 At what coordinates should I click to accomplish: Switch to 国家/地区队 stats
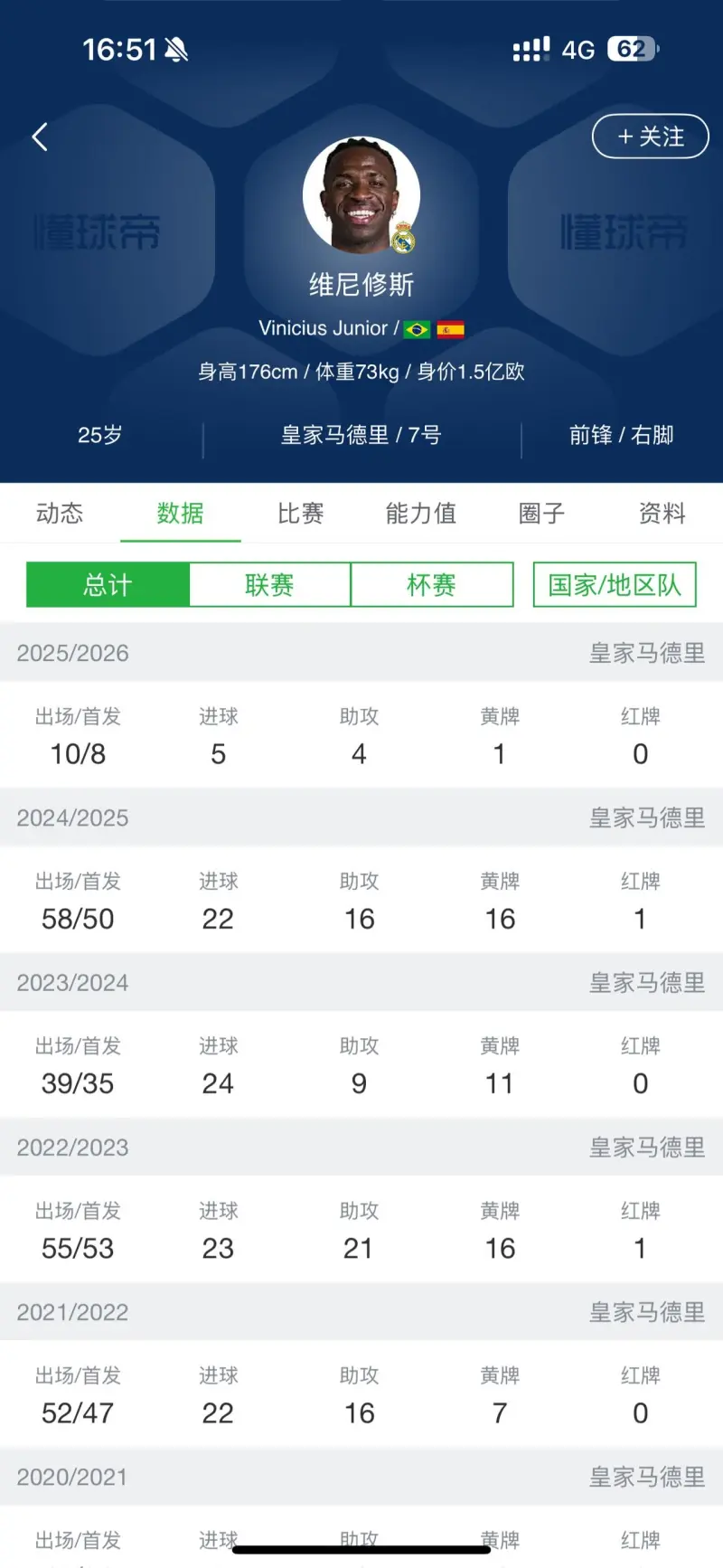pos(615,585)
